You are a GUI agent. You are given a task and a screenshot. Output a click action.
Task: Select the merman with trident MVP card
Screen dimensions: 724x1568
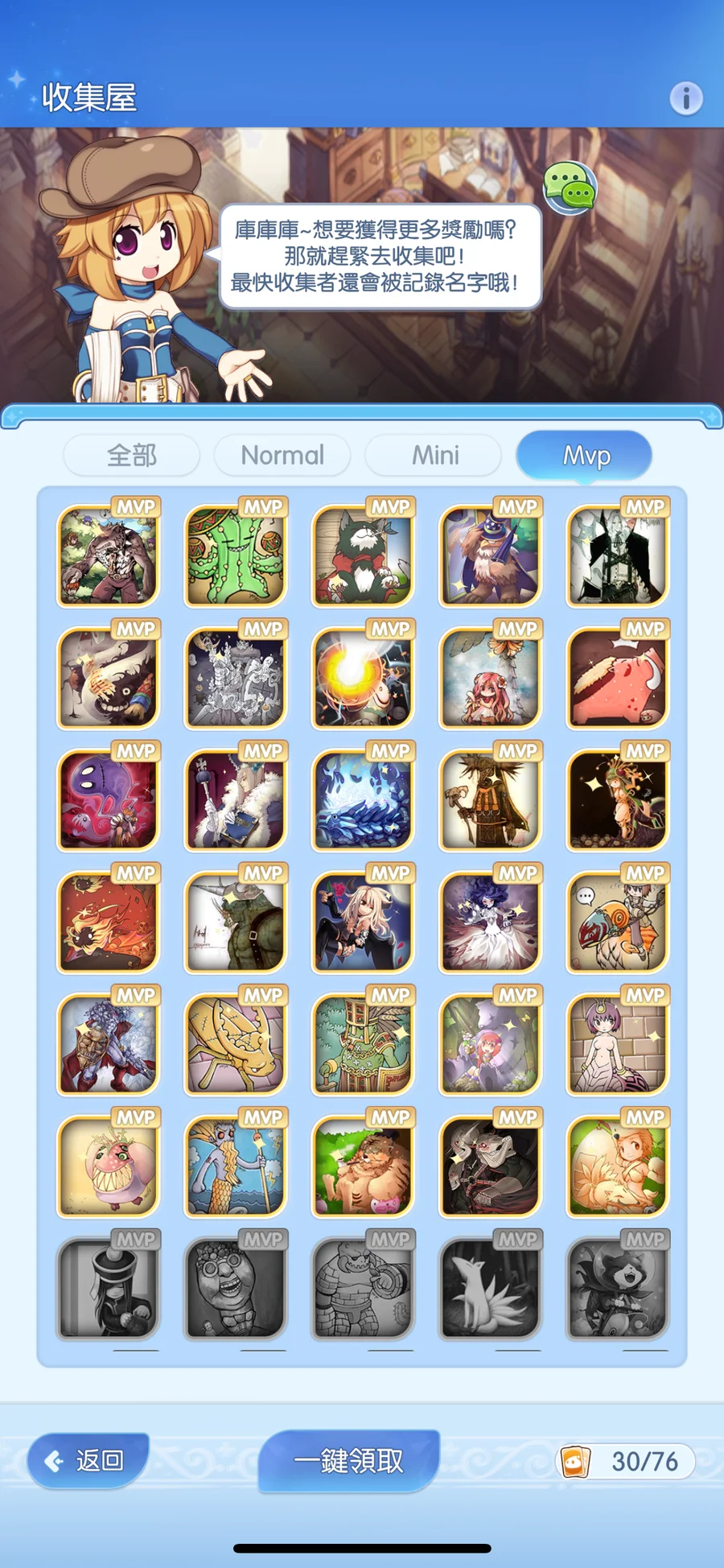(x=236, y=1165)
